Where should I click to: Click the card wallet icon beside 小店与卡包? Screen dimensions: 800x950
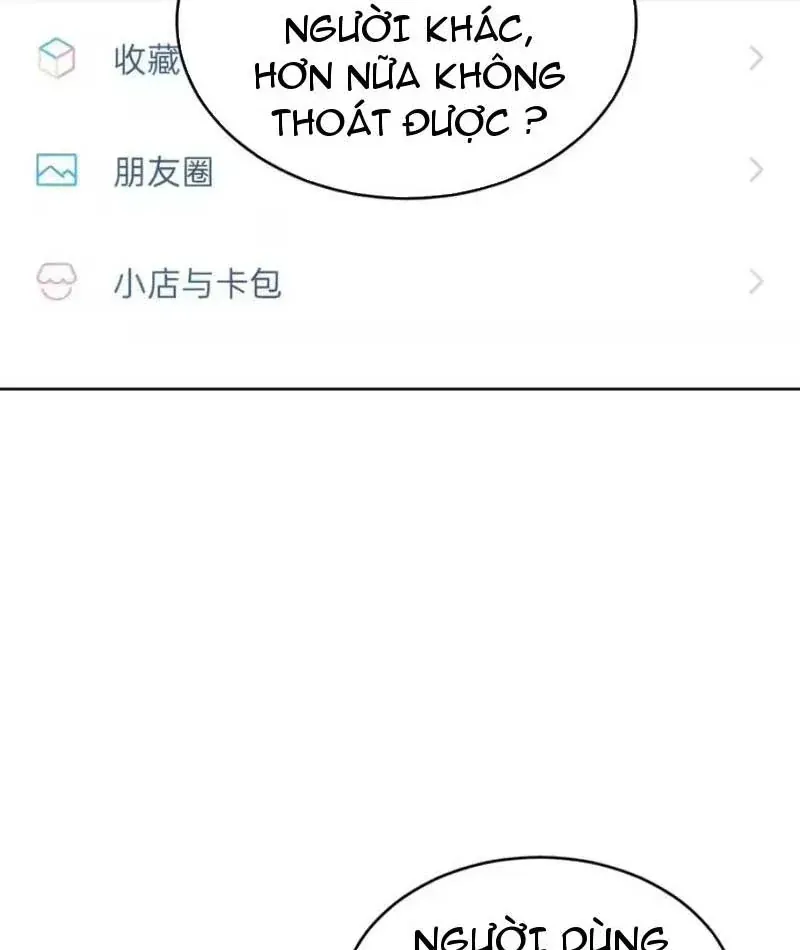58,283
